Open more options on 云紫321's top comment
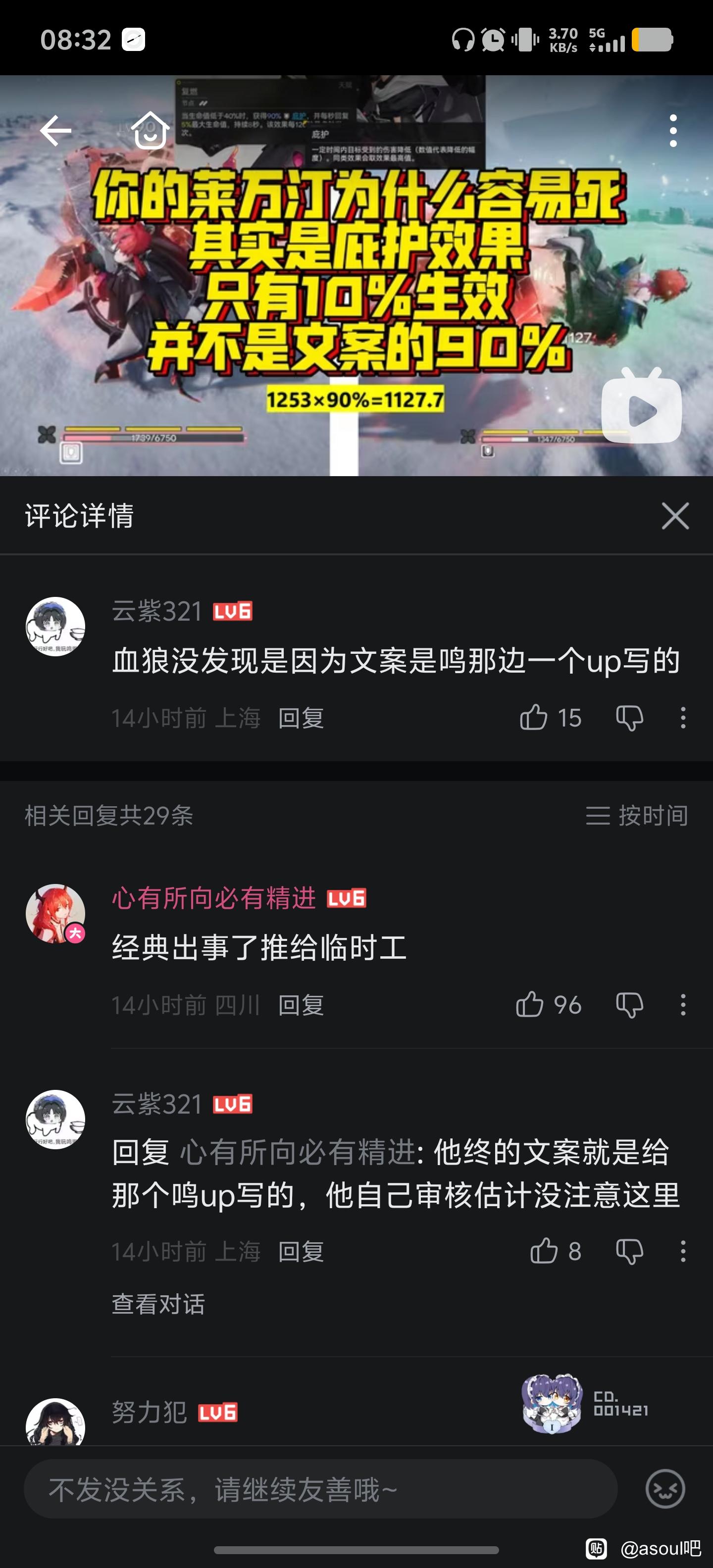This screenshot has width=713, height=1568. (683, 718)
